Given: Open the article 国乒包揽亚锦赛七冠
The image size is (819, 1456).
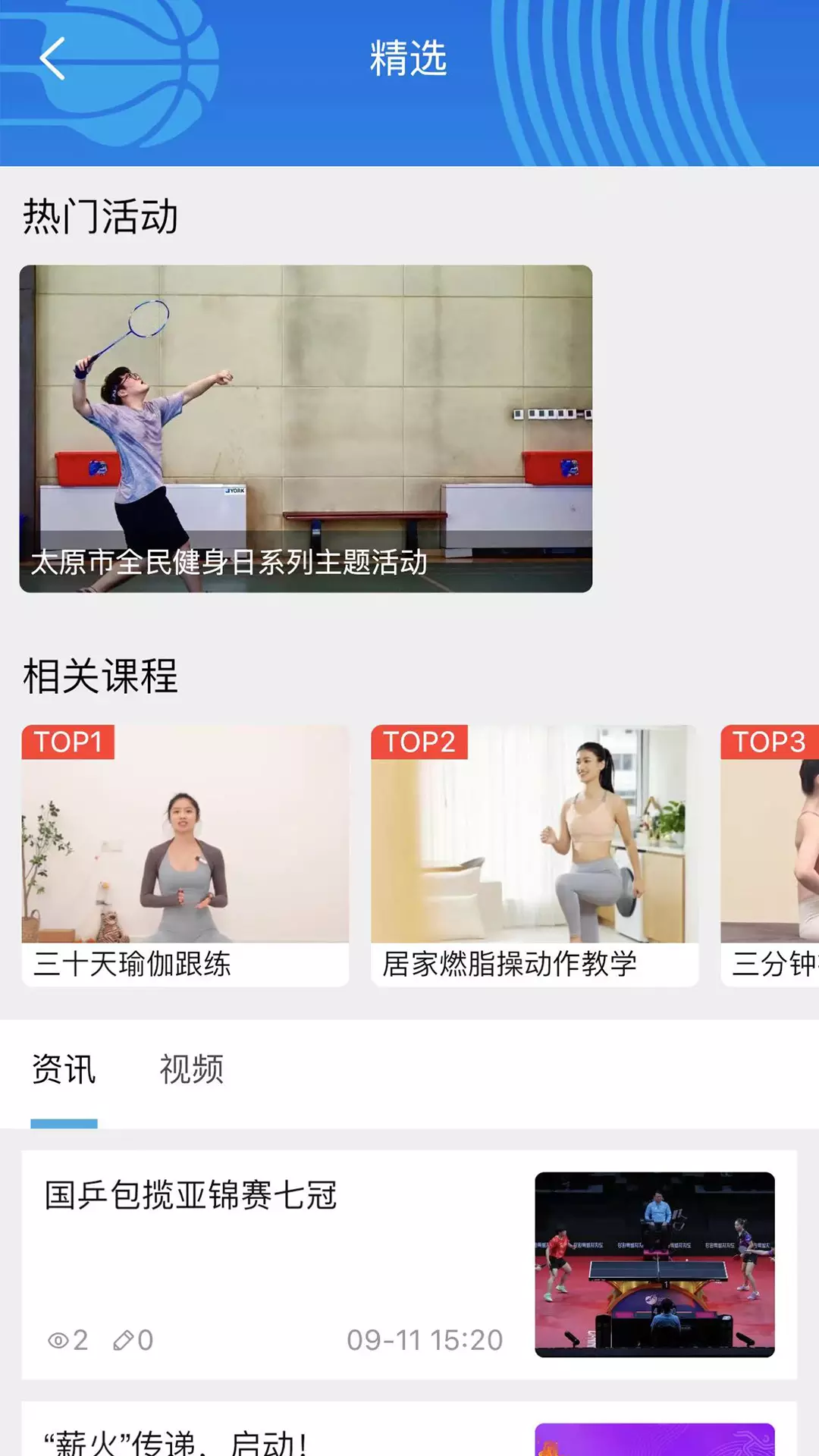Looking at the screenshot, I should pos(409,1264).
